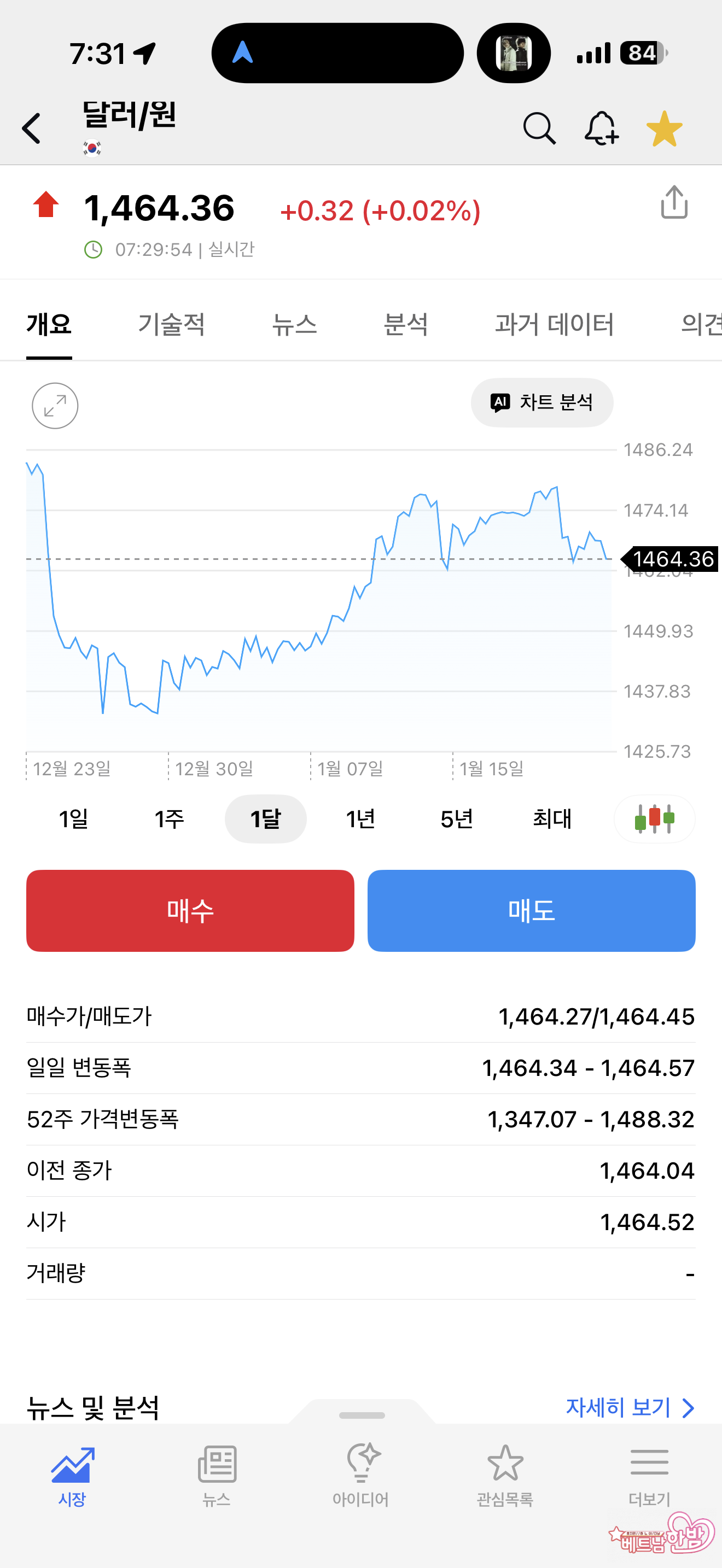Screen dimensions: 722x1568
Task: Open the 과거 데이터 tab
Action: coord(554,324)
